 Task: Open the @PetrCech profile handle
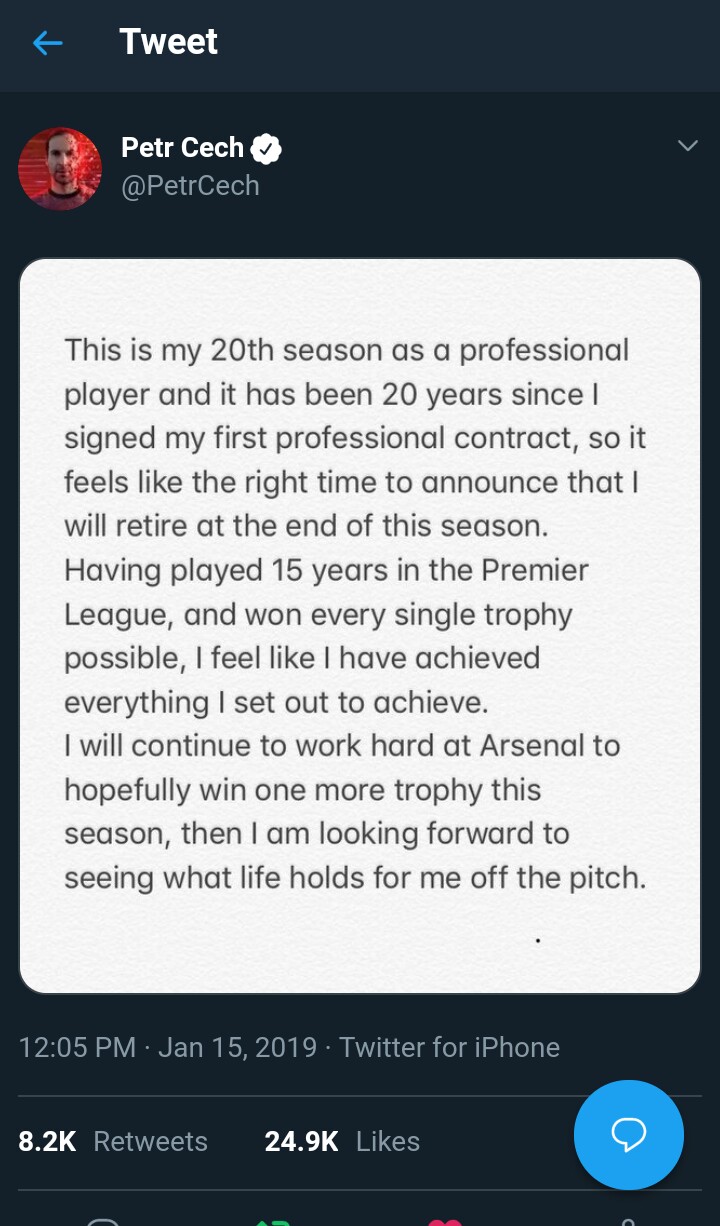(x=190, y=186)
